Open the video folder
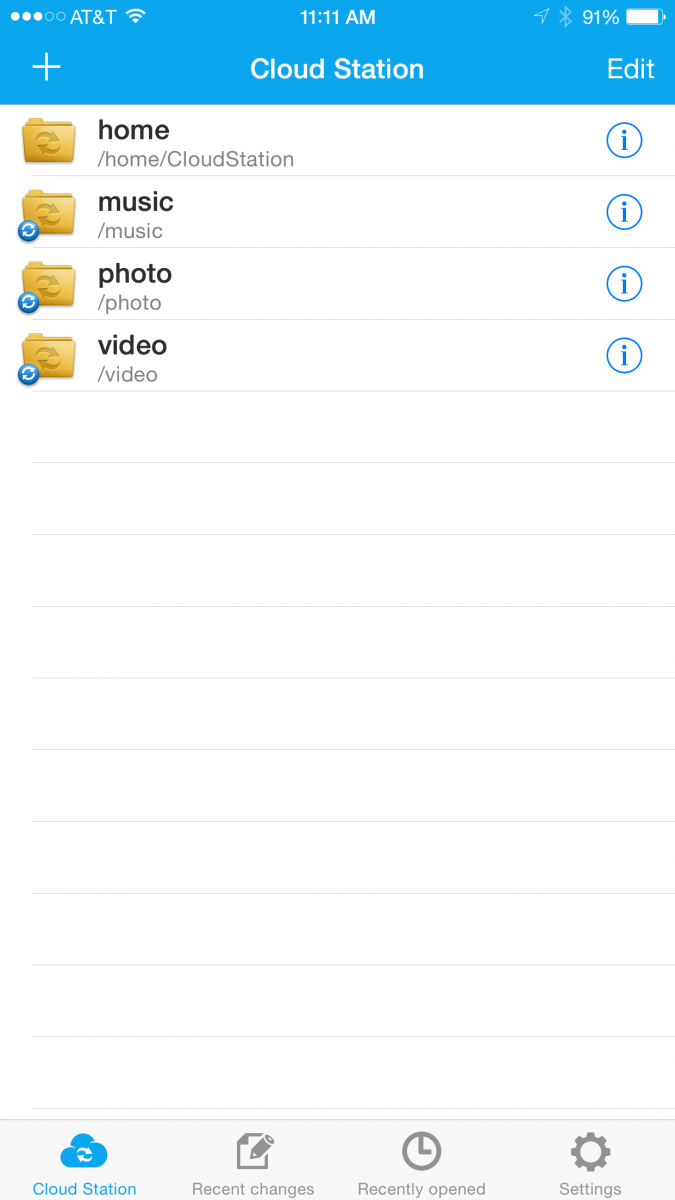The image size is (675, 1200). point(337,357)
